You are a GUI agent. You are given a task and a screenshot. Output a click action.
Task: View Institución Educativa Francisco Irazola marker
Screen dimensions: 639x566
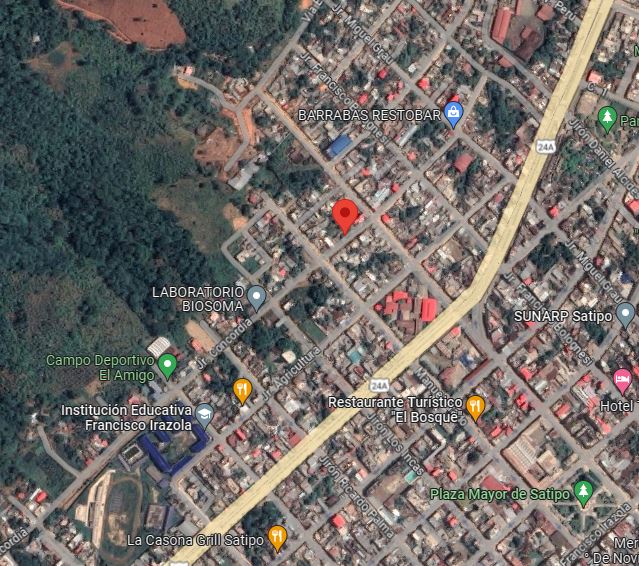205,414
